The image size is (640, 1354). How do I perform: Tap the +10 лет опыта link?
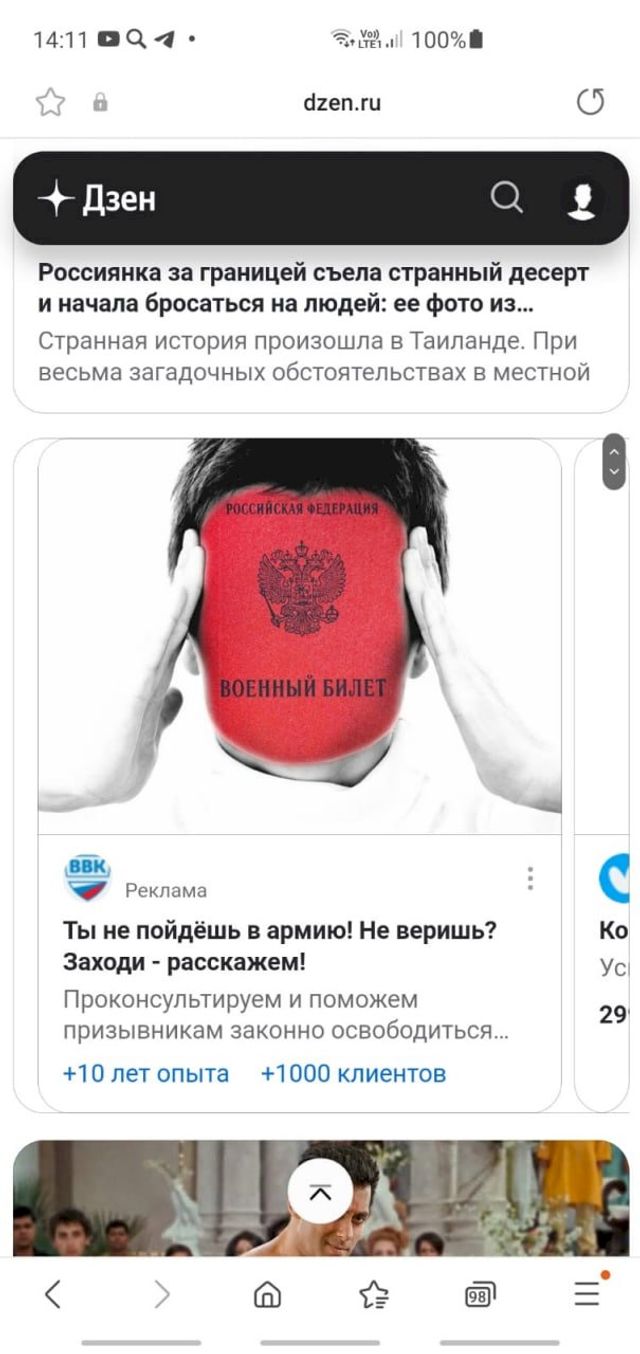pos(146,1074)
